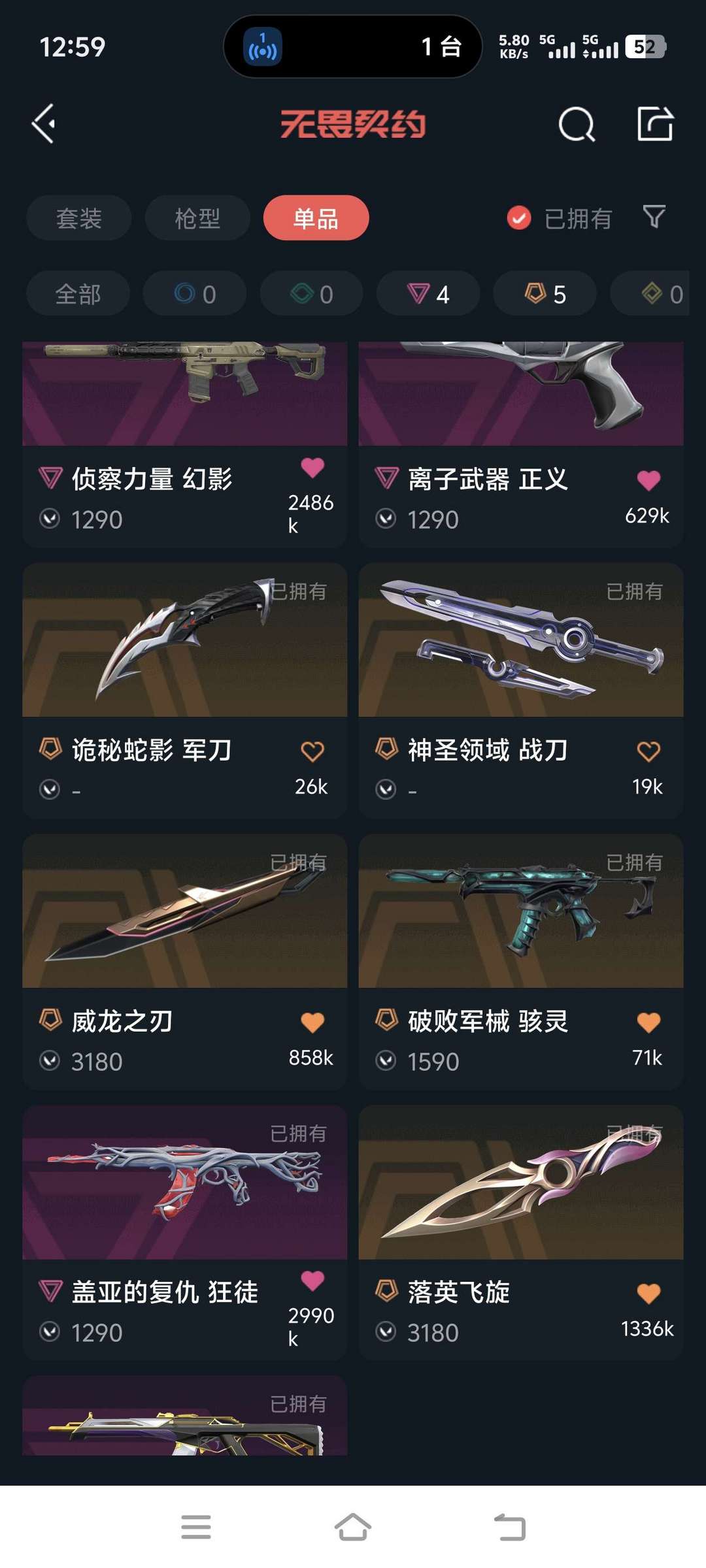The width and height of the screenshot is (706, 1568).
Task: Uncheck the 已拥有 filter
Action: (x=520, y=218)
